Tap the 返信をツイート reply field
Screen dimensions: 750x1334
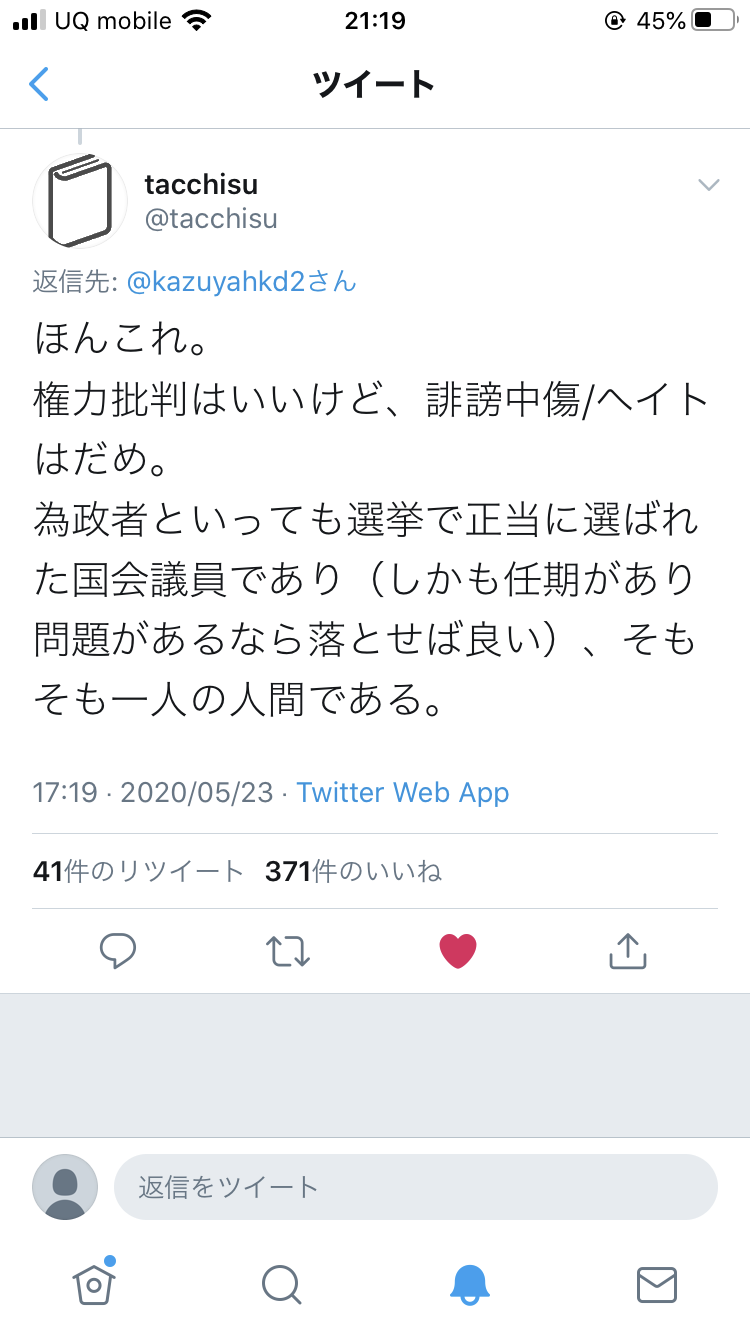tap(416, 1187)
